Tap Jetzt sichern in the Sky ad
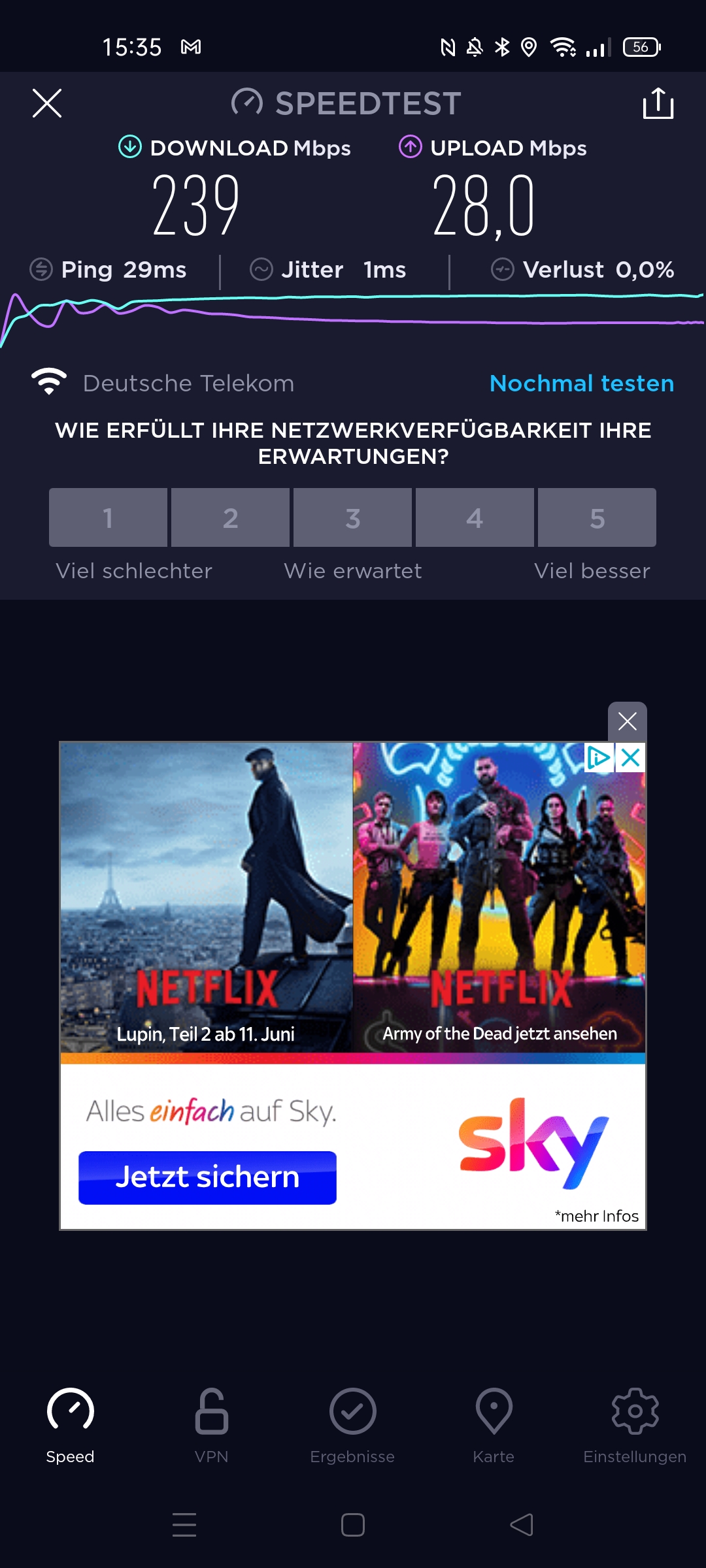Screen dimensions: 706x1568 click(207, 1177)
